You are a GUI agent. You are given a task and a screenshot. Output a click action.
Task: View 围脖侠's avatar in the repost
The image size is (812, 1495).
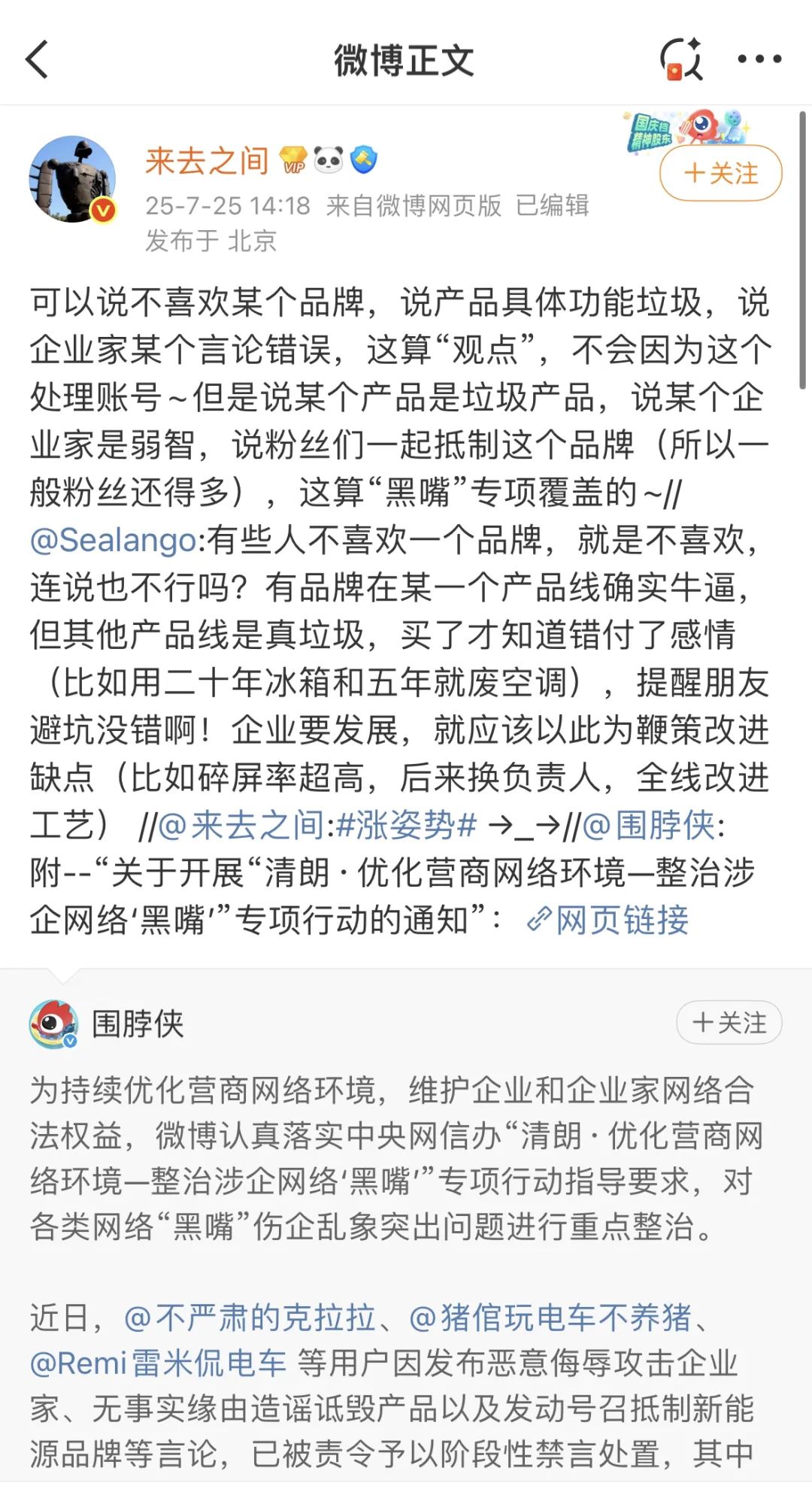point(53,1023)
